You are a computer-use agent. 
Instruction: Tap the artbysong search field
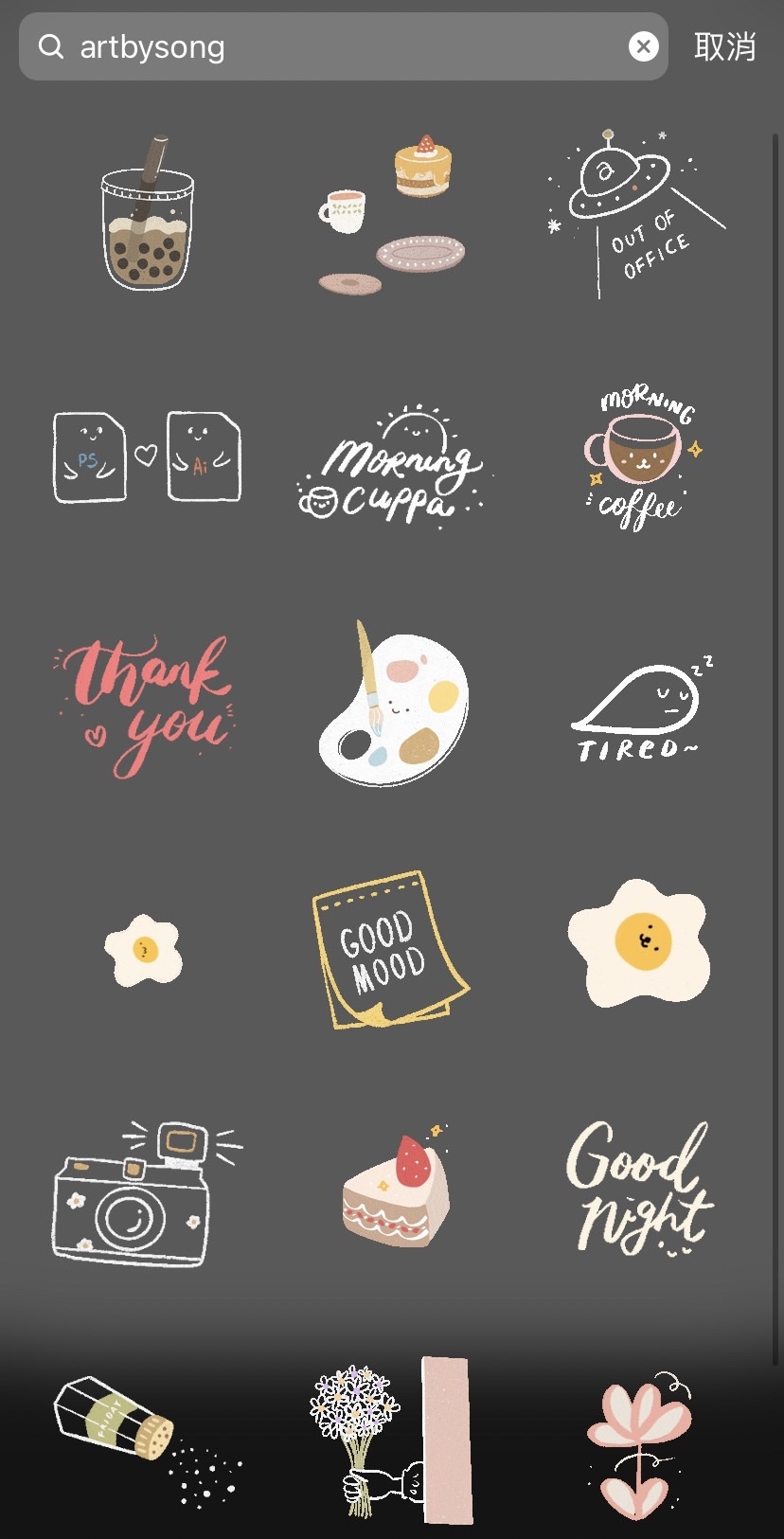point(341,46)
